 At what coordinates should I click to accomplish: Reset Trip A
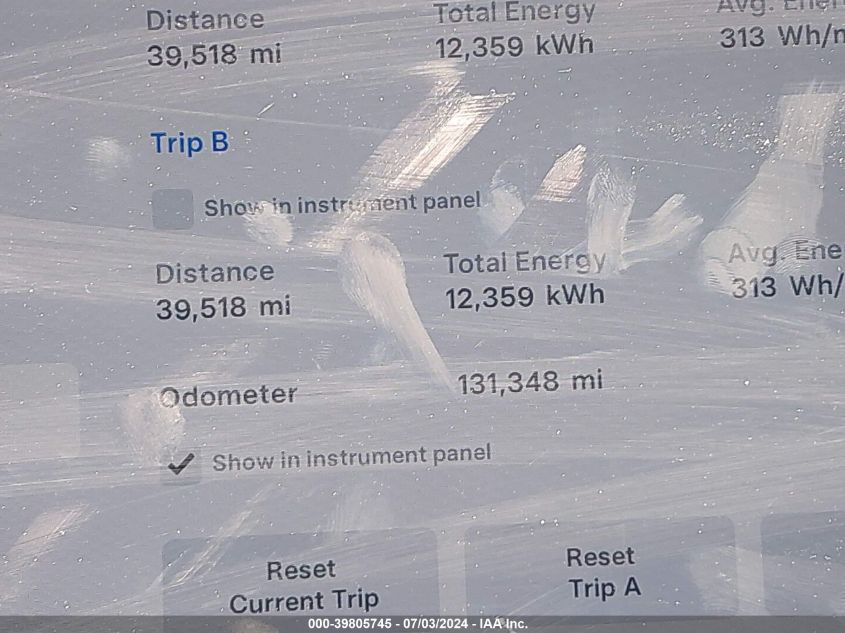(603, 572)
